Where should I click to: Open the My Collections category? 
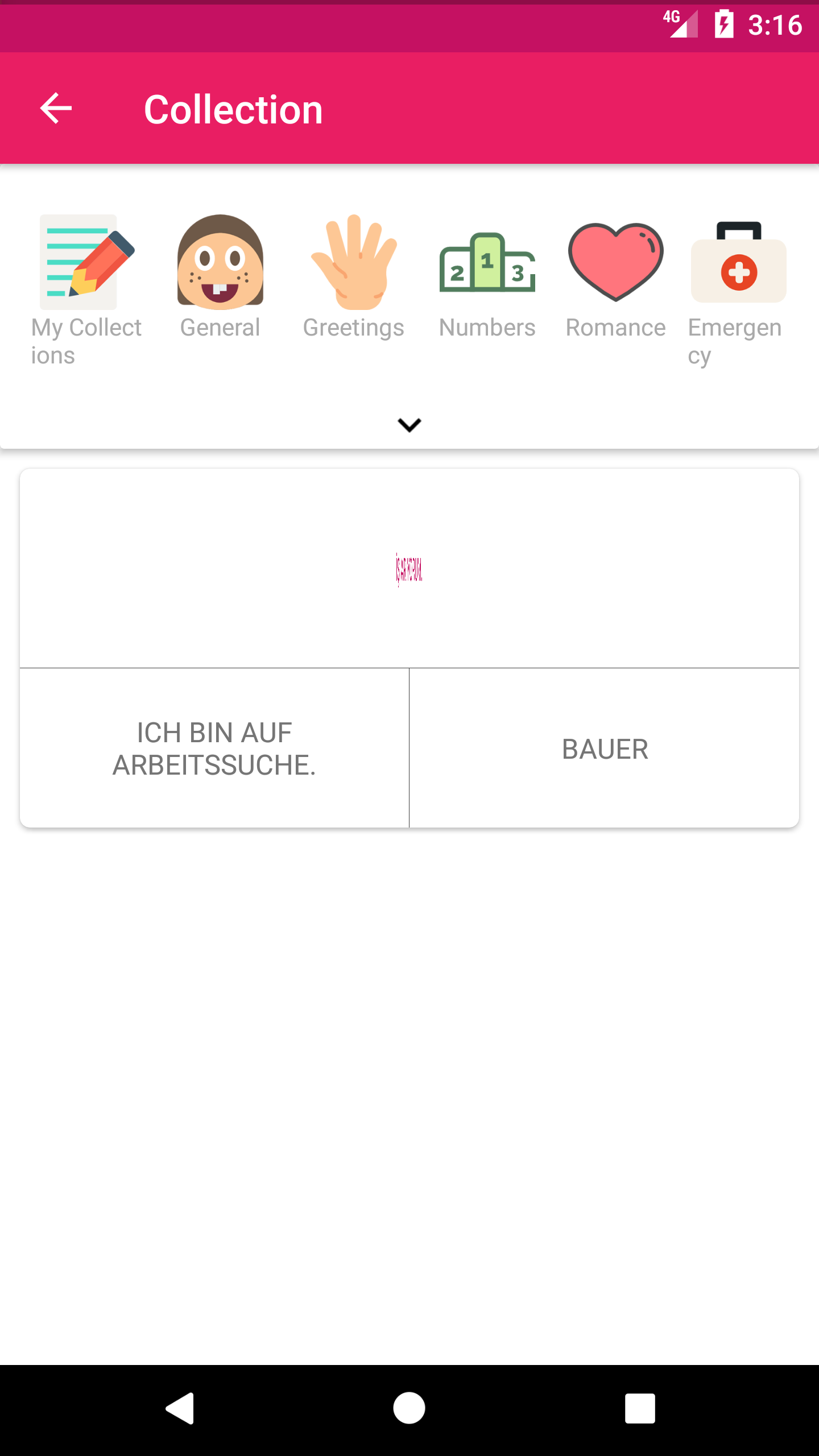pyautogui.click(x=86, y=290)
